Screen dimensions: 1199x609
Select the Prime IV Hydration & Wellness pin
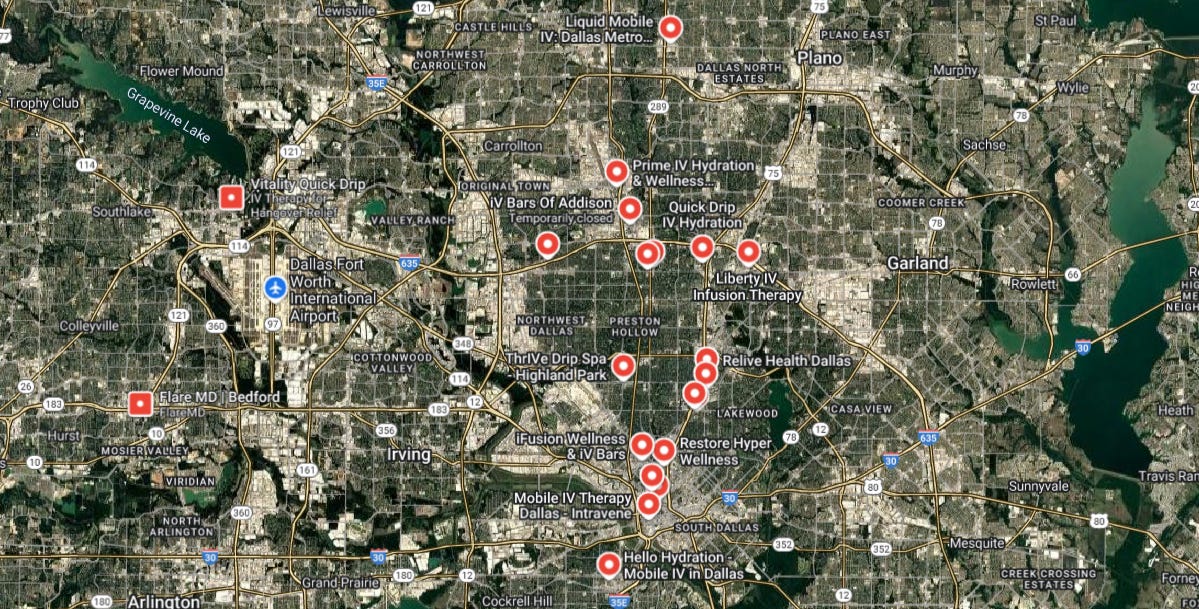(617, 172)
